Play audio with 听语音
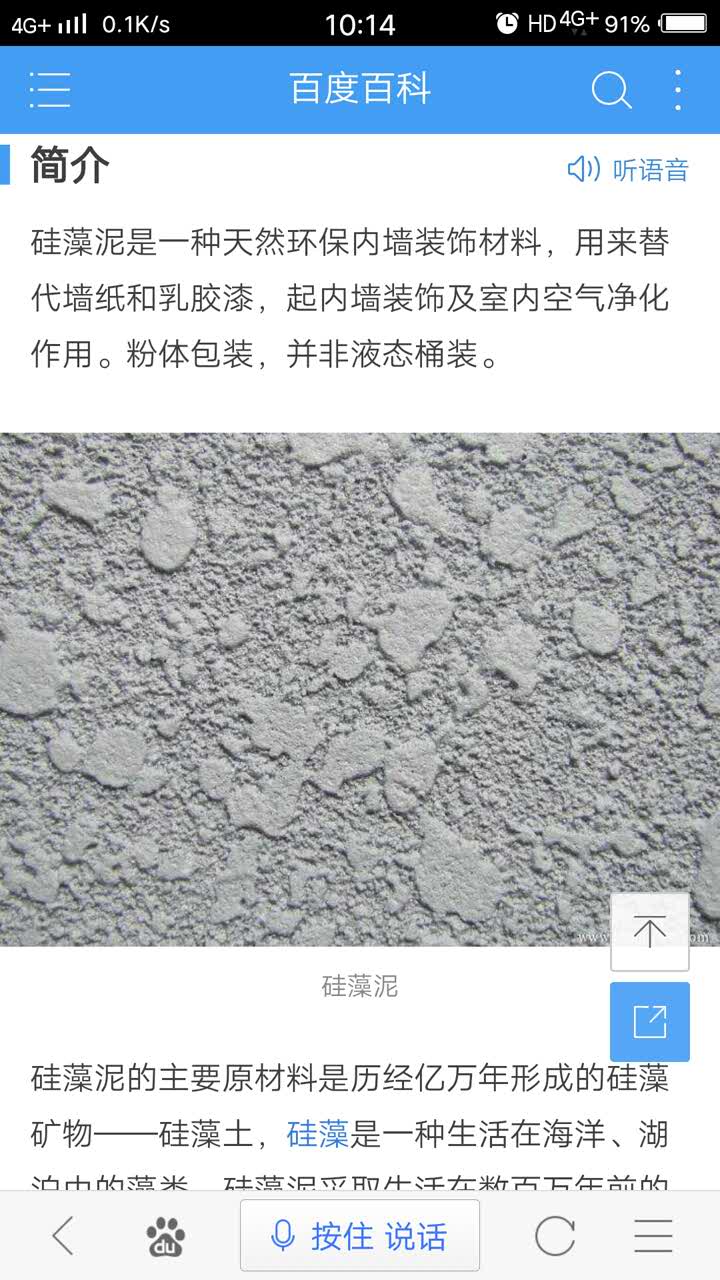This screenshot has height=1280, width=720. coord(628,170)
